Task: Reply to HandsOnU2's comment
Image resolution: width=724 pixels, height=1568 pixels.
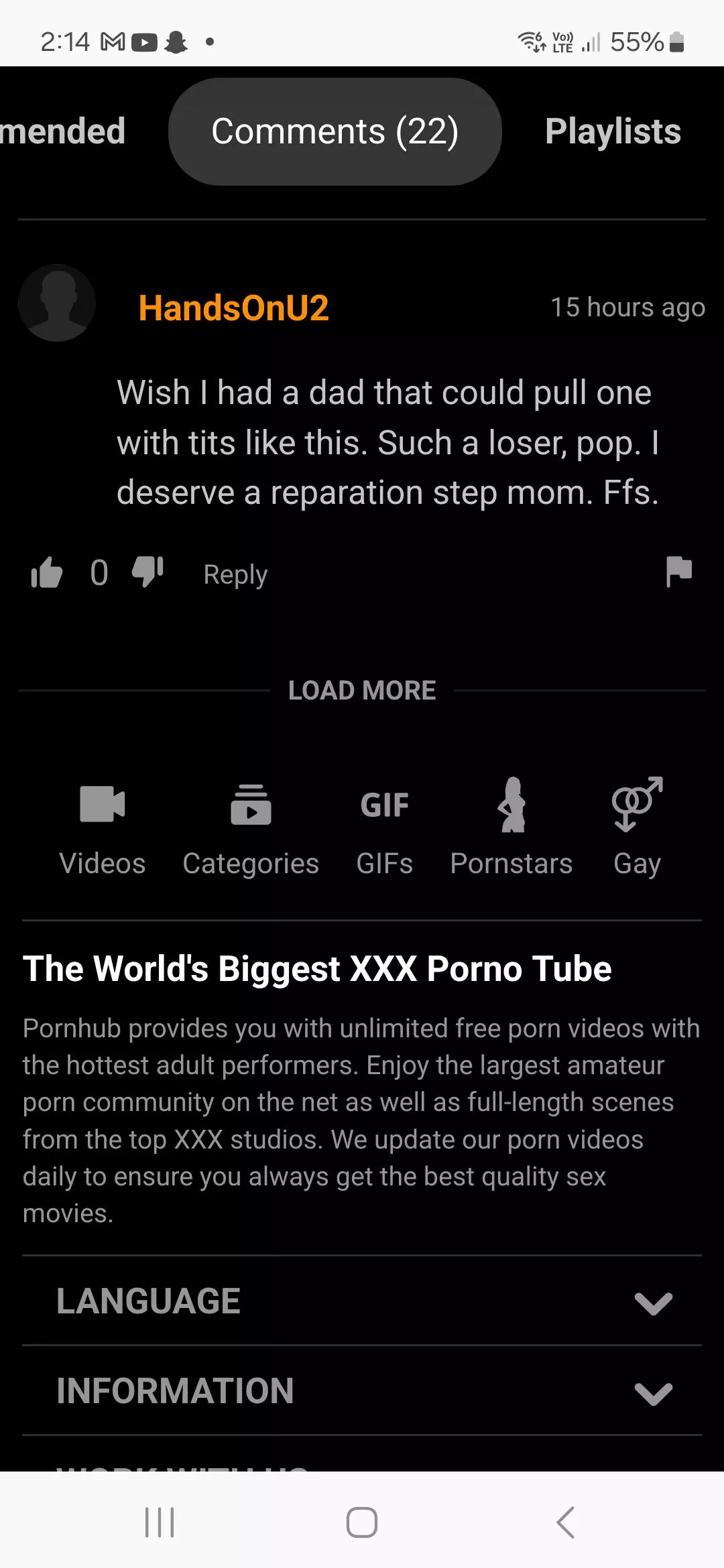Action: point(235,574)
